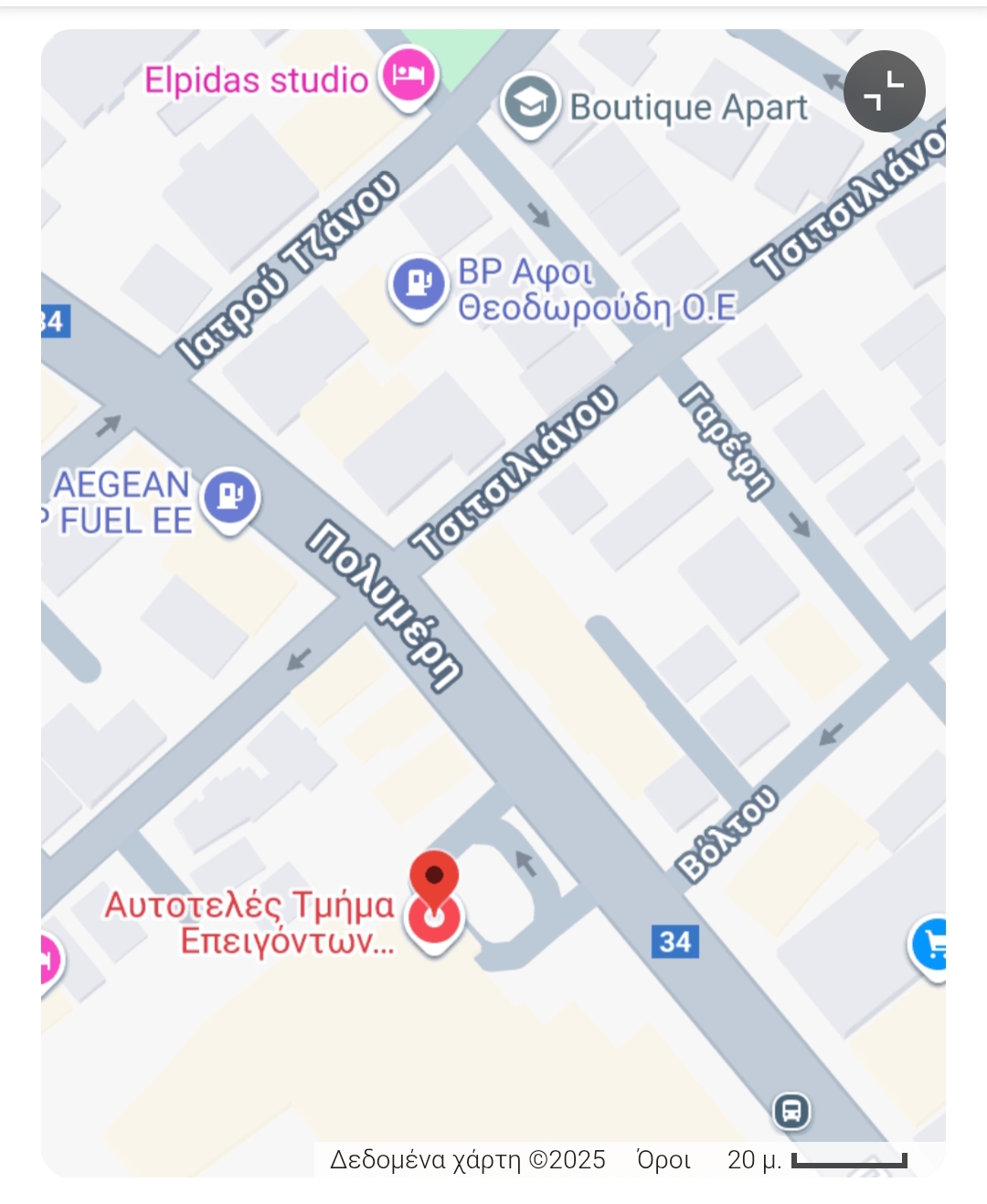Screen dimensions: 987x1204
Task: Click the Δεδομένα χάρτη ©2025 attribution text
Action: tap(466, 1158)
